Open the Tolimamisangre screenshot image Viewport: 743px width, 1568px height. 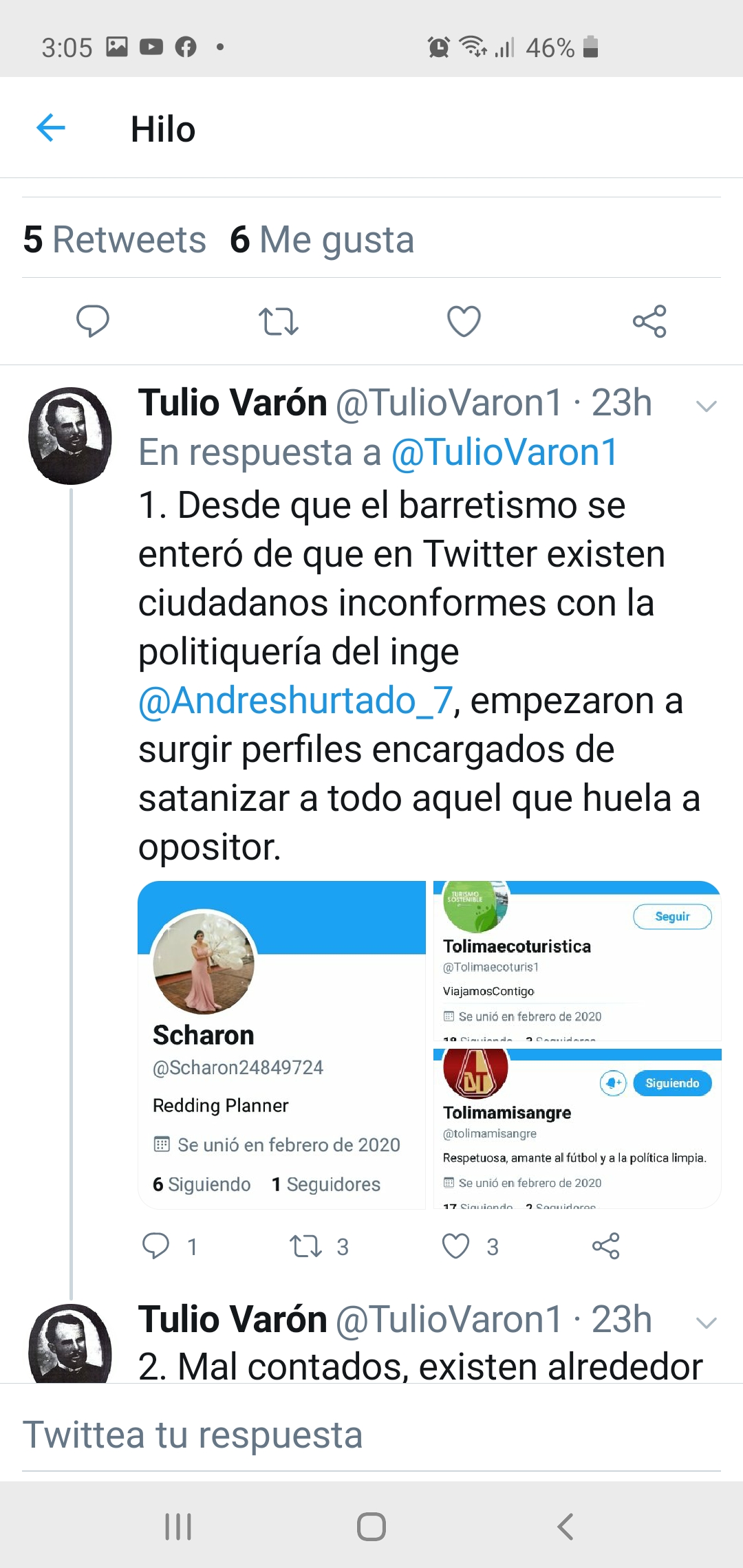click(x=577, y=1128)
